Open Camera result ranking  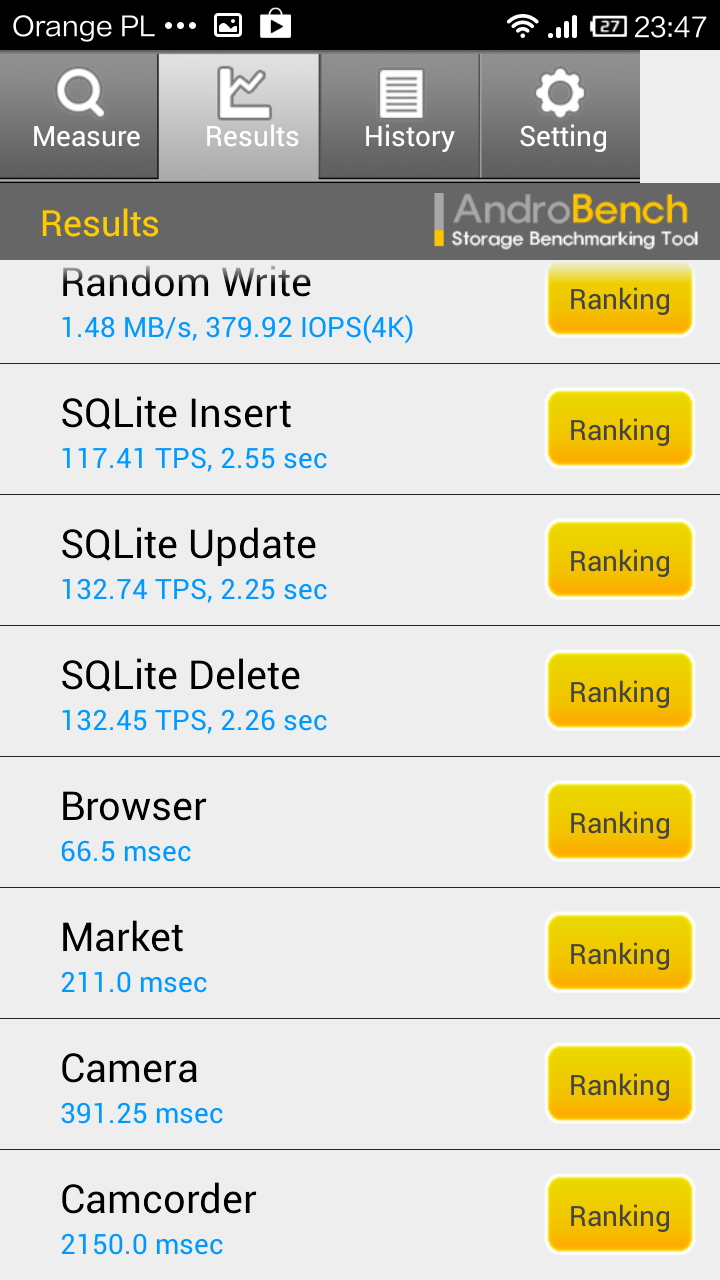(619, 1085)
